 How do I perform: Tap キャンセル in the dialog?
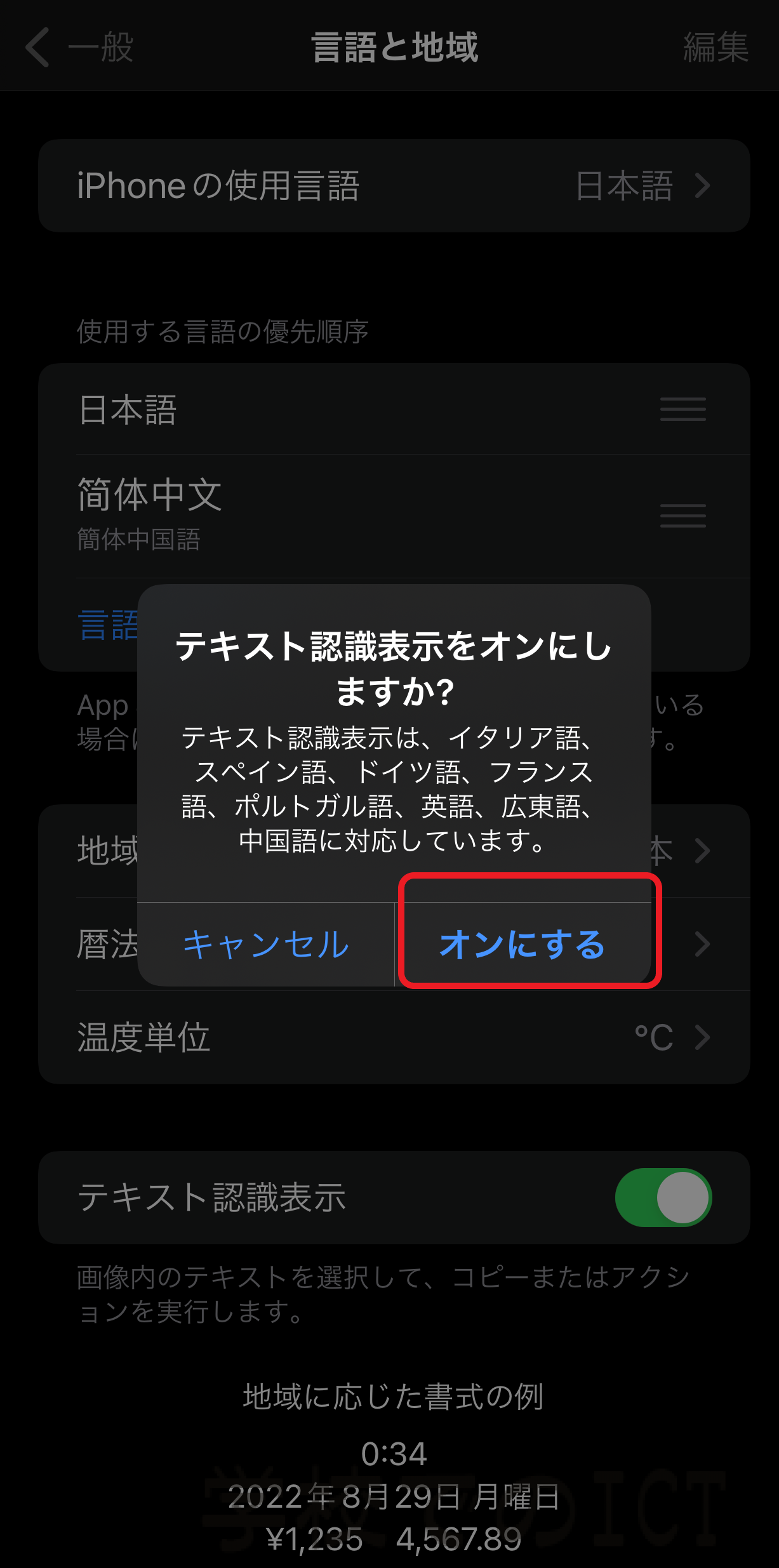point(266,944)
